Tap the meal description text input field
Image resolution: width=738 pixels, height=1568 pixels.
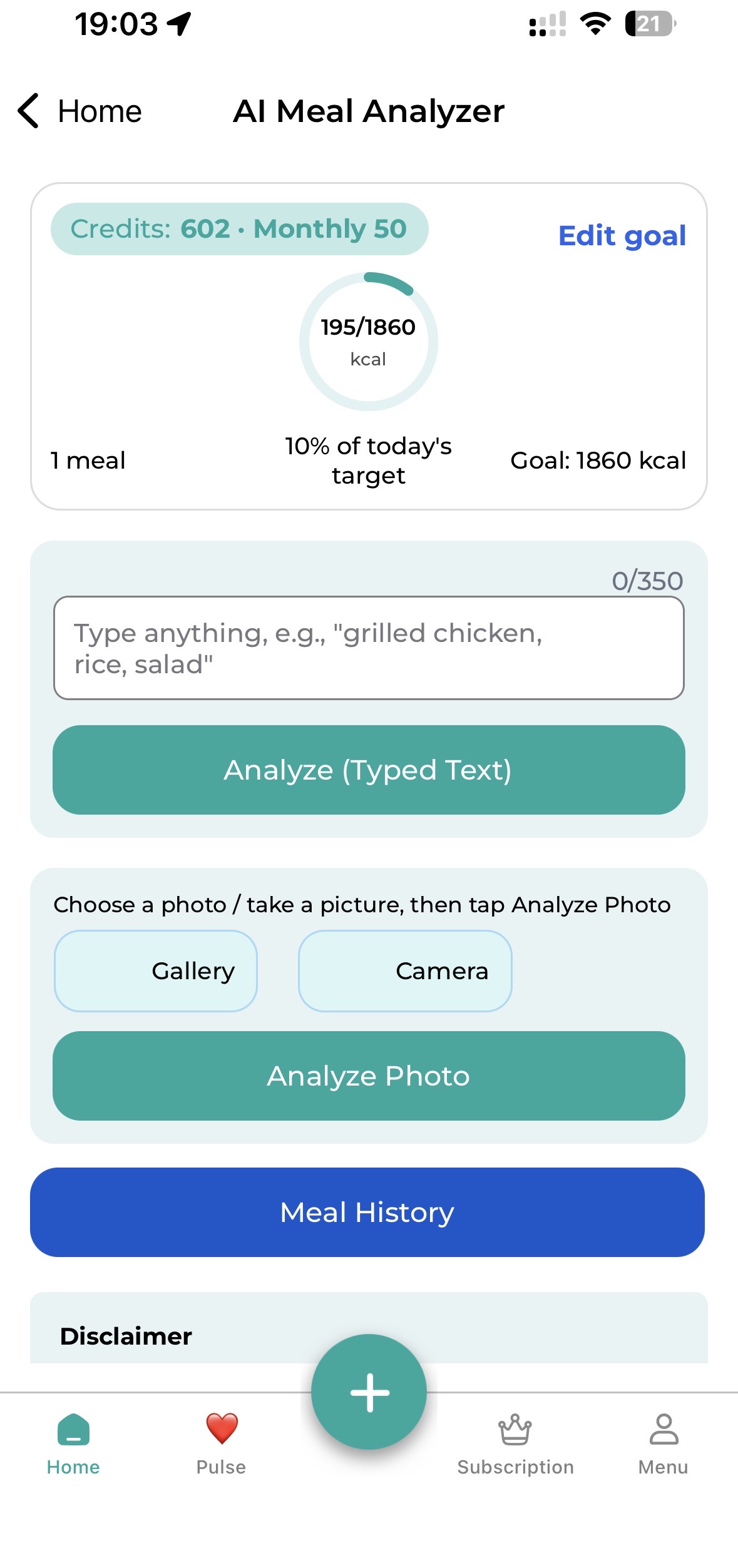click(369, 648)
